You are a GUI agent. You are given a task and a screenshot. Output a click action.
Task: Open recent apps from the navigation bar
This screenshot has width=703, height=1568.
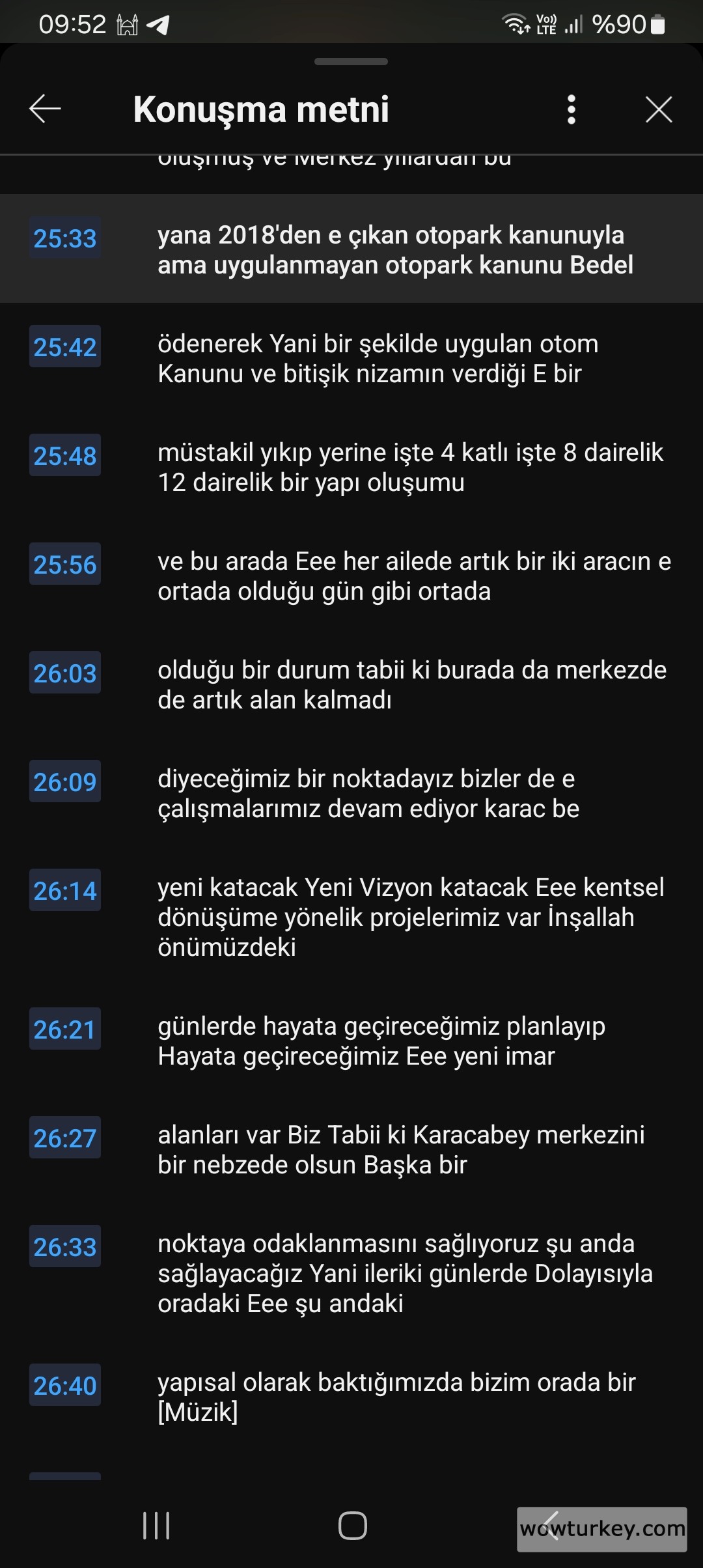[156, 1525]
